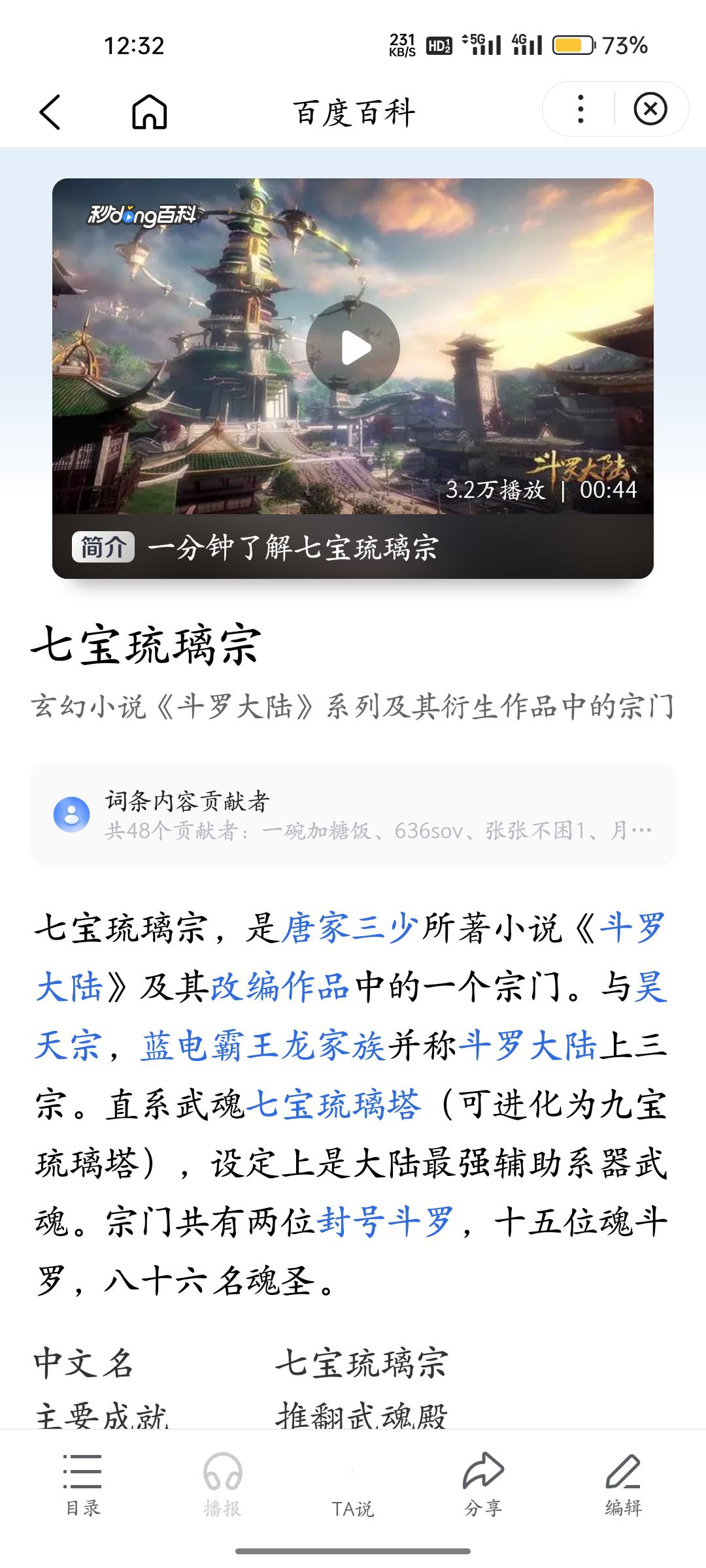Close the mini program with the X

tap(650, 109)
